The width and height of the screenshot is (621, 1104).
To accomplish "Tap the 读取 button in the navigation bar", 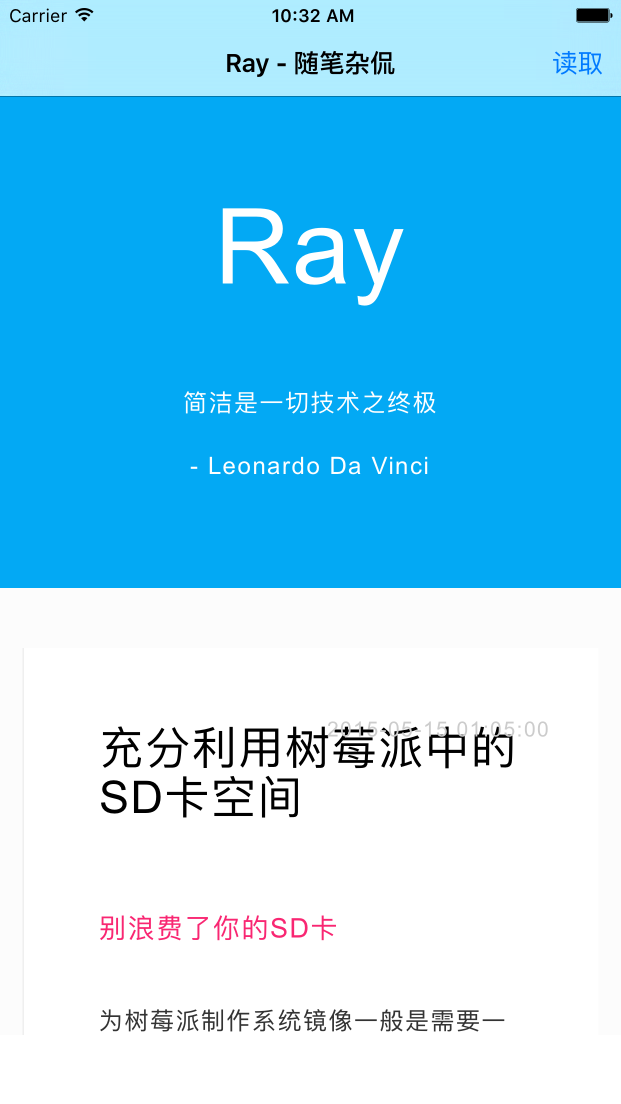I will (577, 63).
